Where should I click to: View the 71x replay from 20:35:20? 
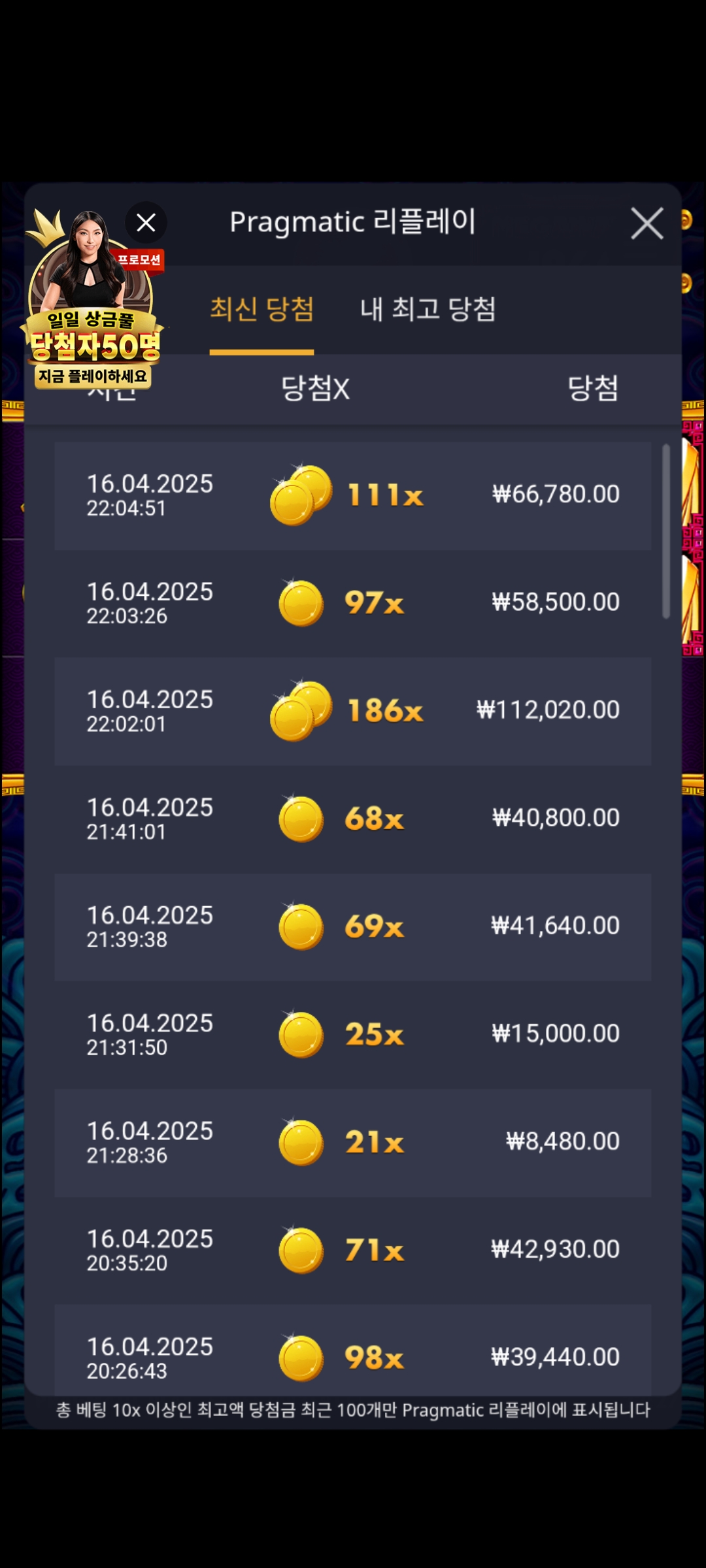pyautogui.click(x=353, y=1250)
